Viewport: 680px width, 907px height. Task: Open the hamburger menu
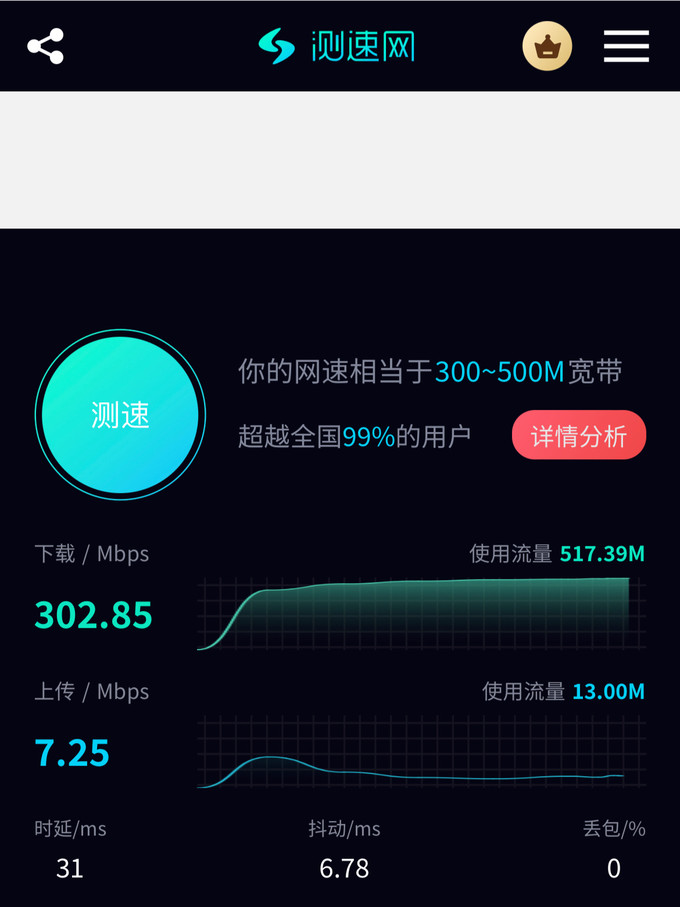(x=626, y=46)
